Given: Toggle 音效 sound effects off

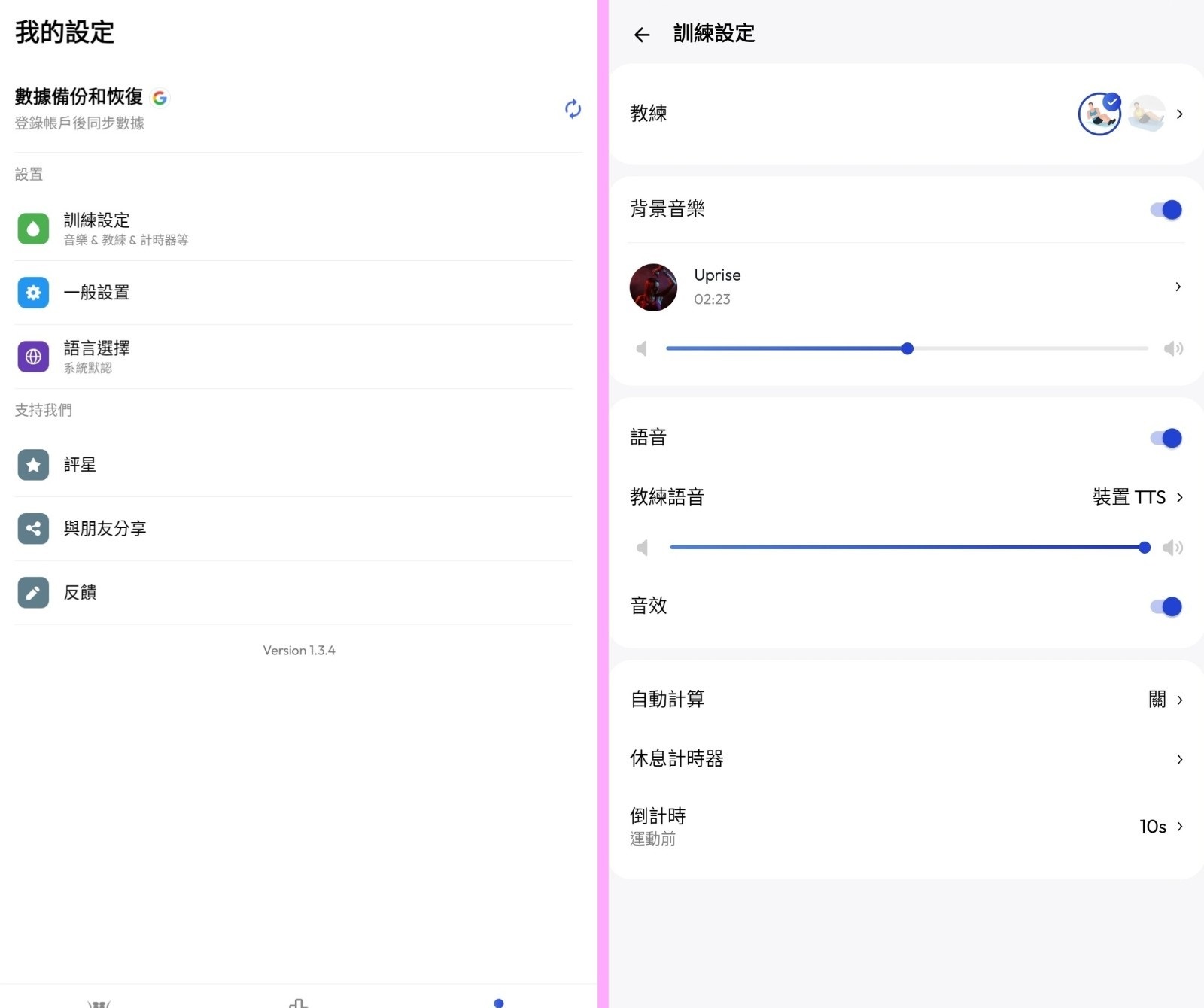Looking at the screenshot, I should (1166, 606).
